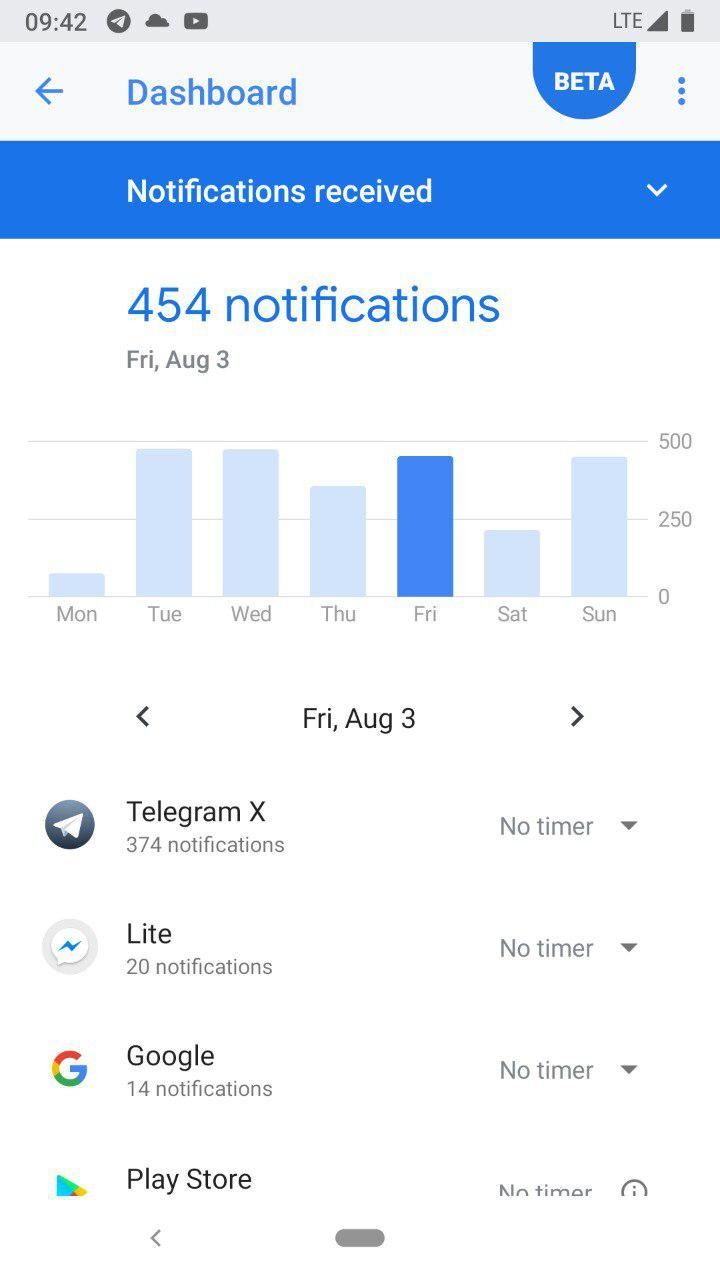Select the Google app icon
The width and height of the screenshot is (720, 1280).
[69, 1068]
